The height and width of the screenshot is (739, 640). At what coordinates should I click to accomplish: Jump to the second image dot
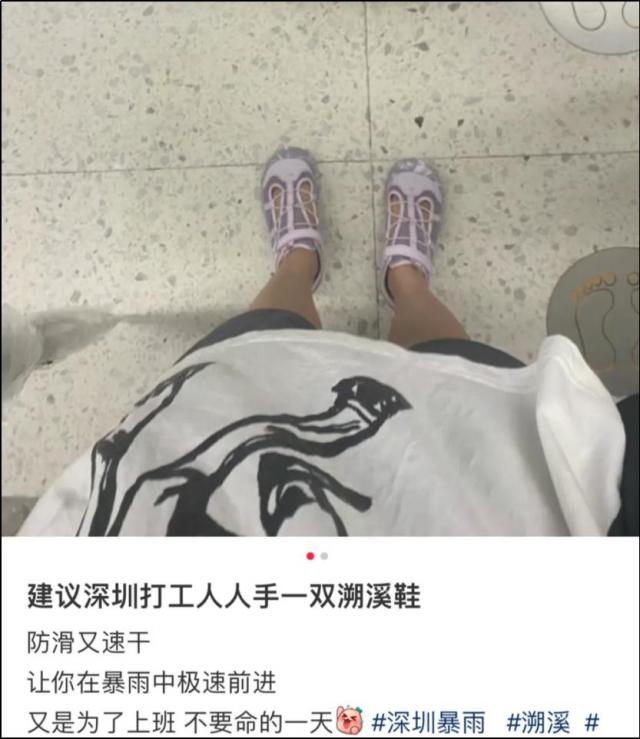click(x=324, y=556)
